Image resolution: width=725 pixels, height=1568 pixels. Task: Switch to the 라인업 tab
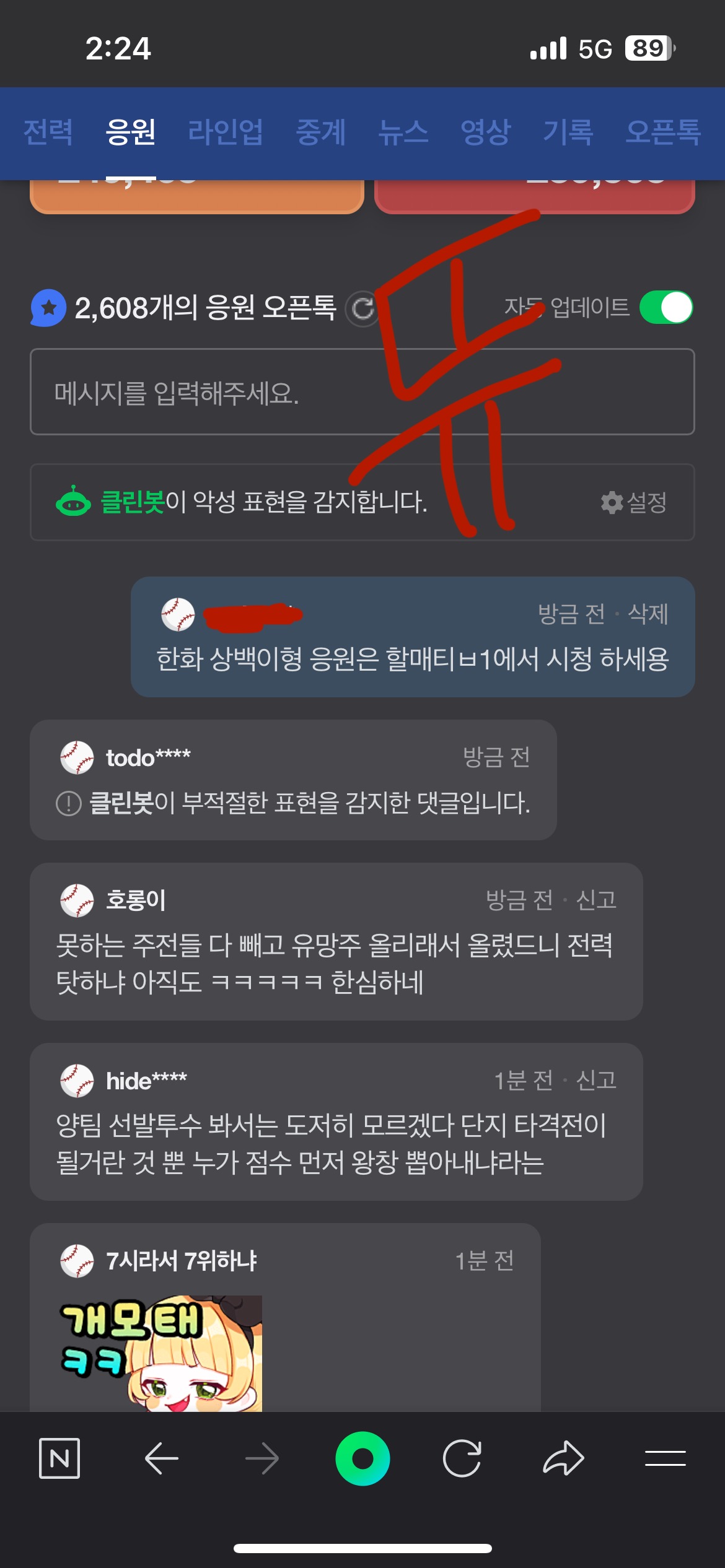226,133
